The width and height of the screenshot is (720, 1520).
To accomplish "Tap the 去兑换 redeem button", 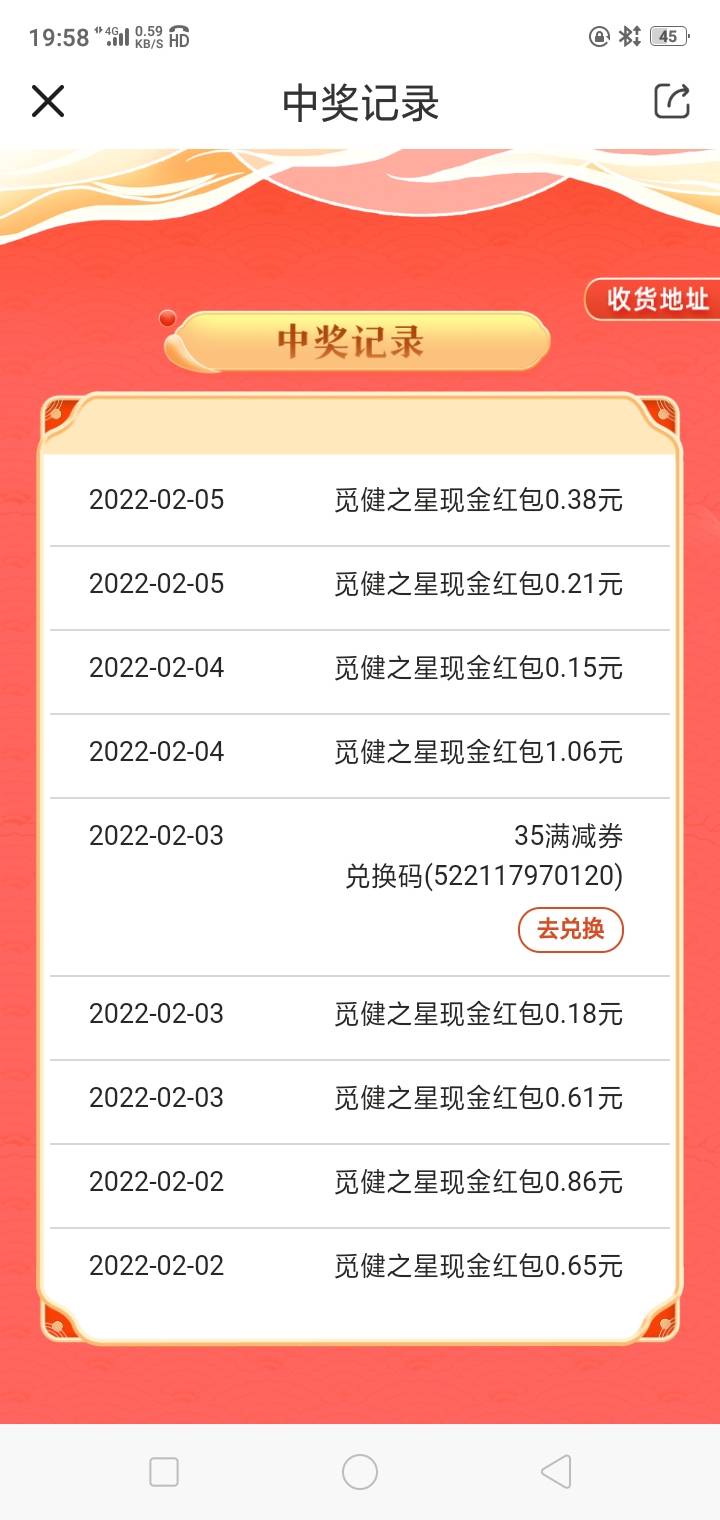I will [570, 930].
